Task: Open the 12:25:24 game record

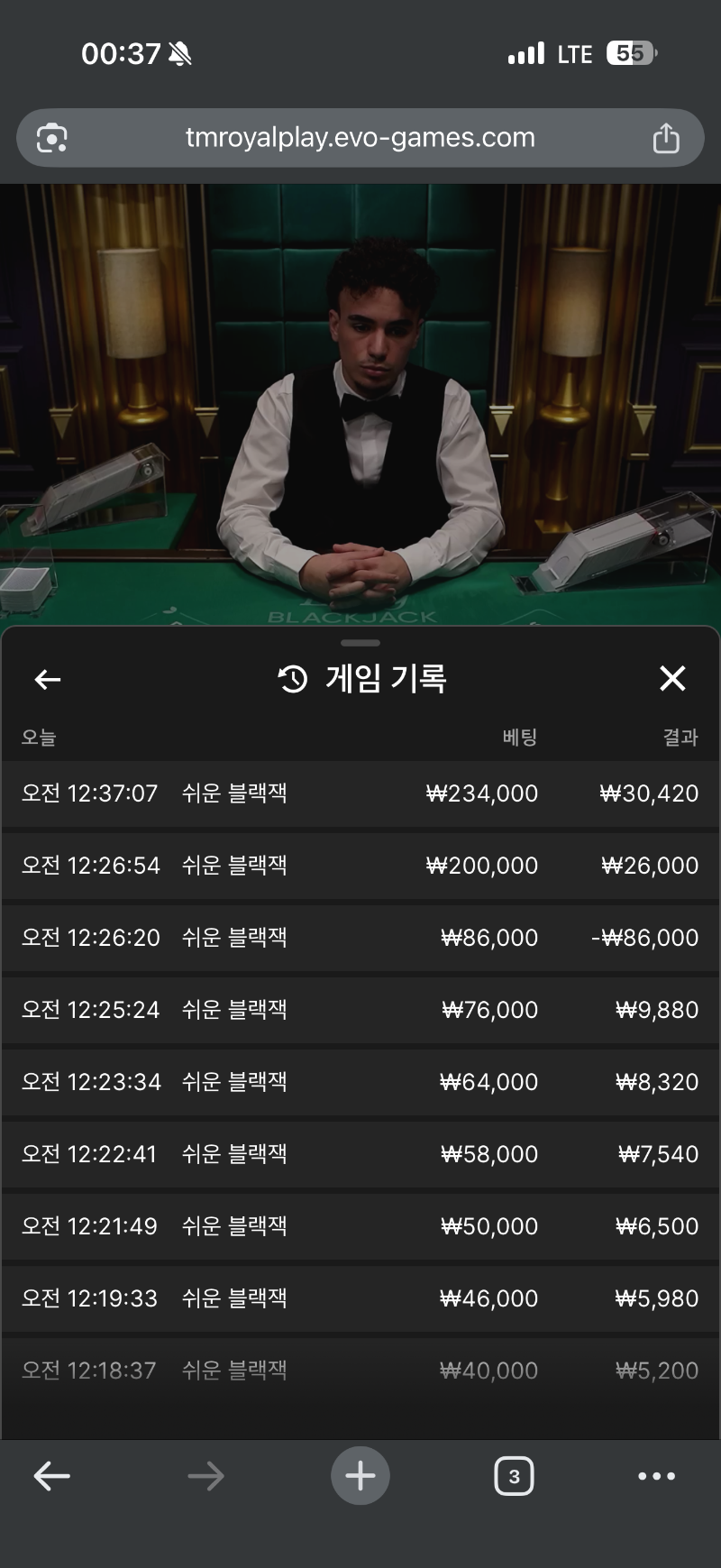Action: [x=360, y=1010]
